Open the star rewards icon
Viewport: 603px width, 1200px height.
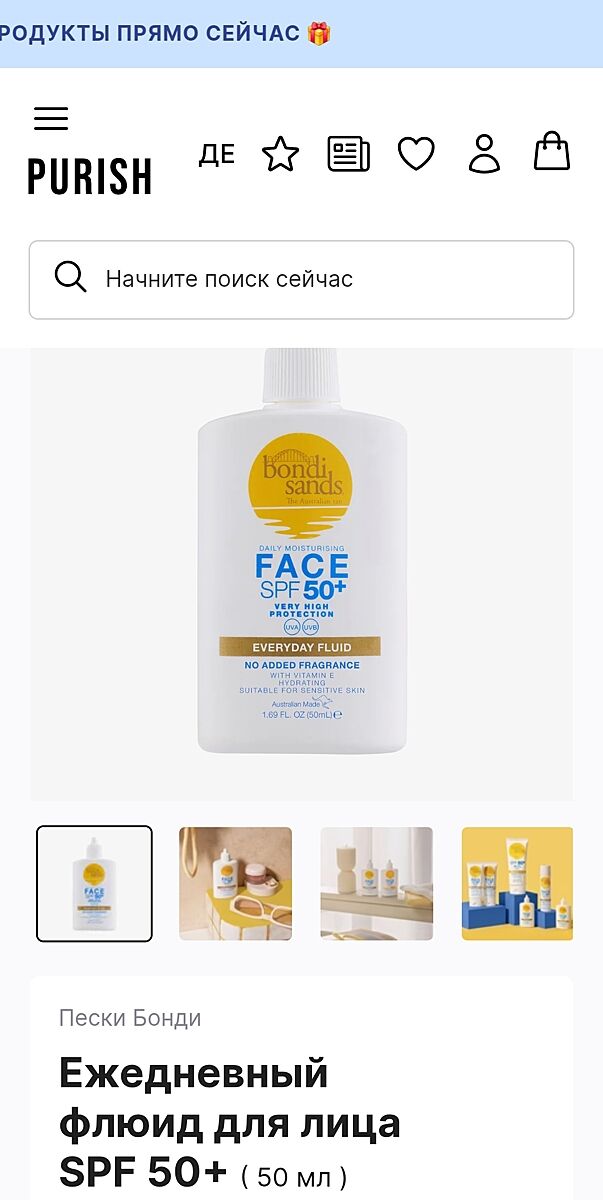[x=280, y=154]
